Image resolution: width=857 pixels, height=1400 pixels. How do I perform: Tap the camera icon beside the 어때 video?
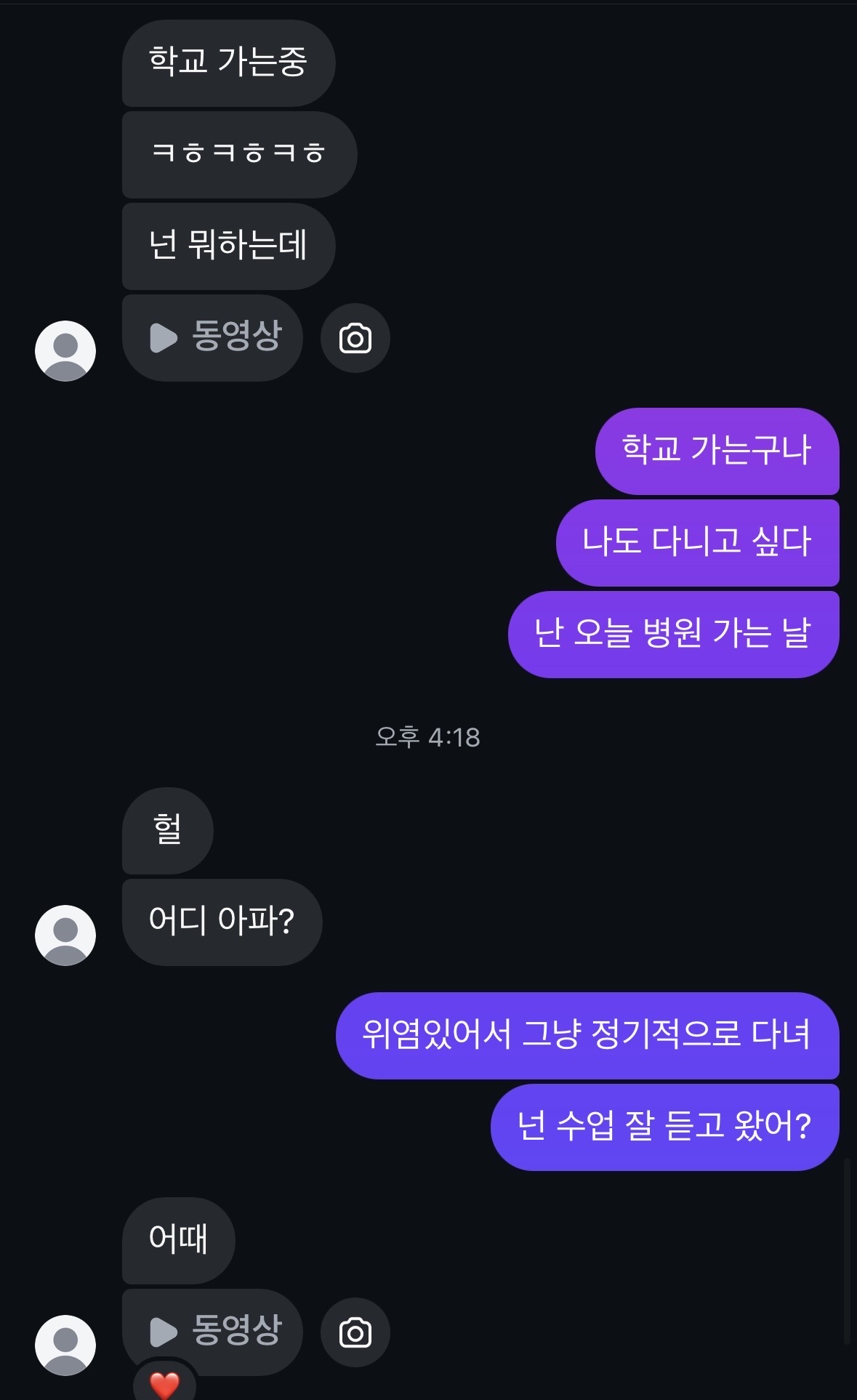pos(355,1333)
